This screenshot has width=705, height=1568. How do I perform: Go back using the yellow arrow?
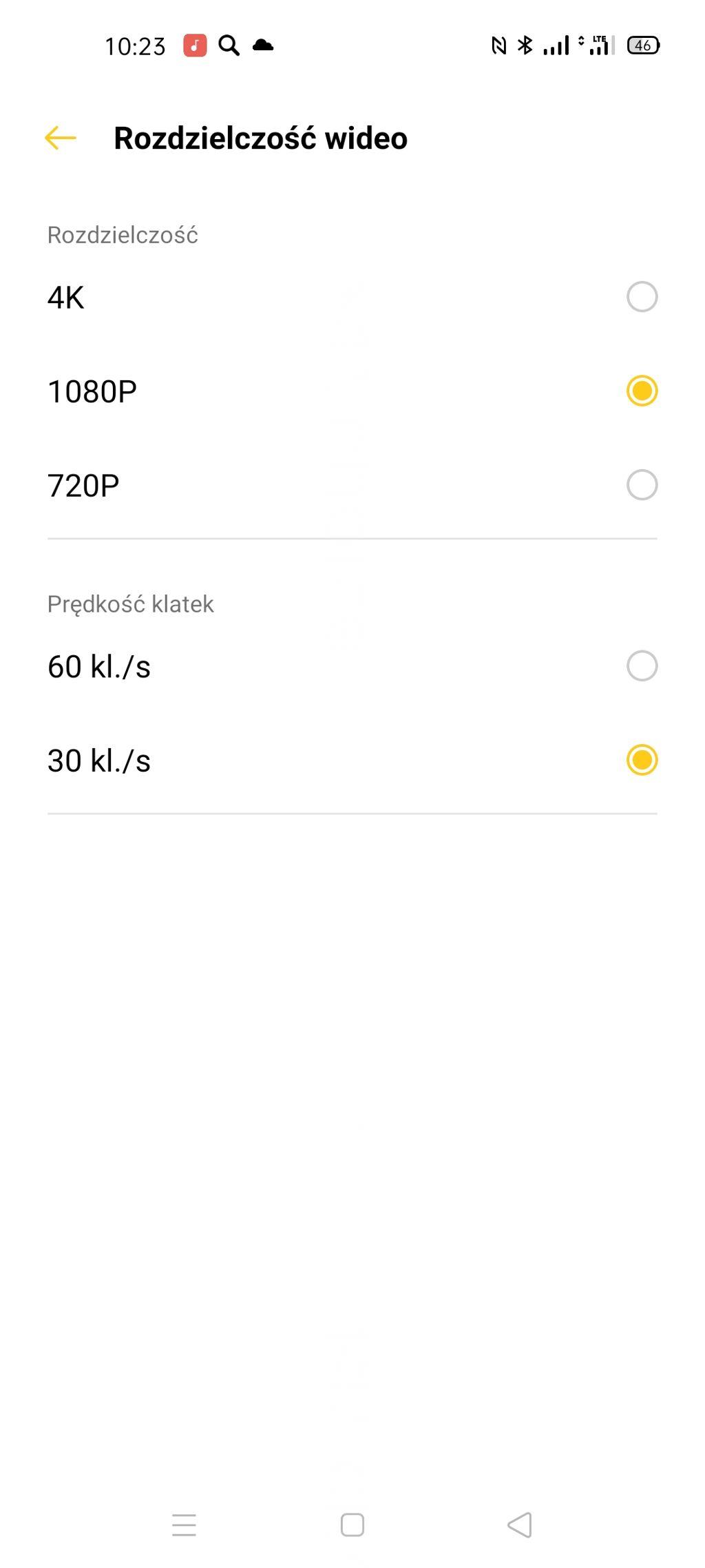(x=61, y=138)
